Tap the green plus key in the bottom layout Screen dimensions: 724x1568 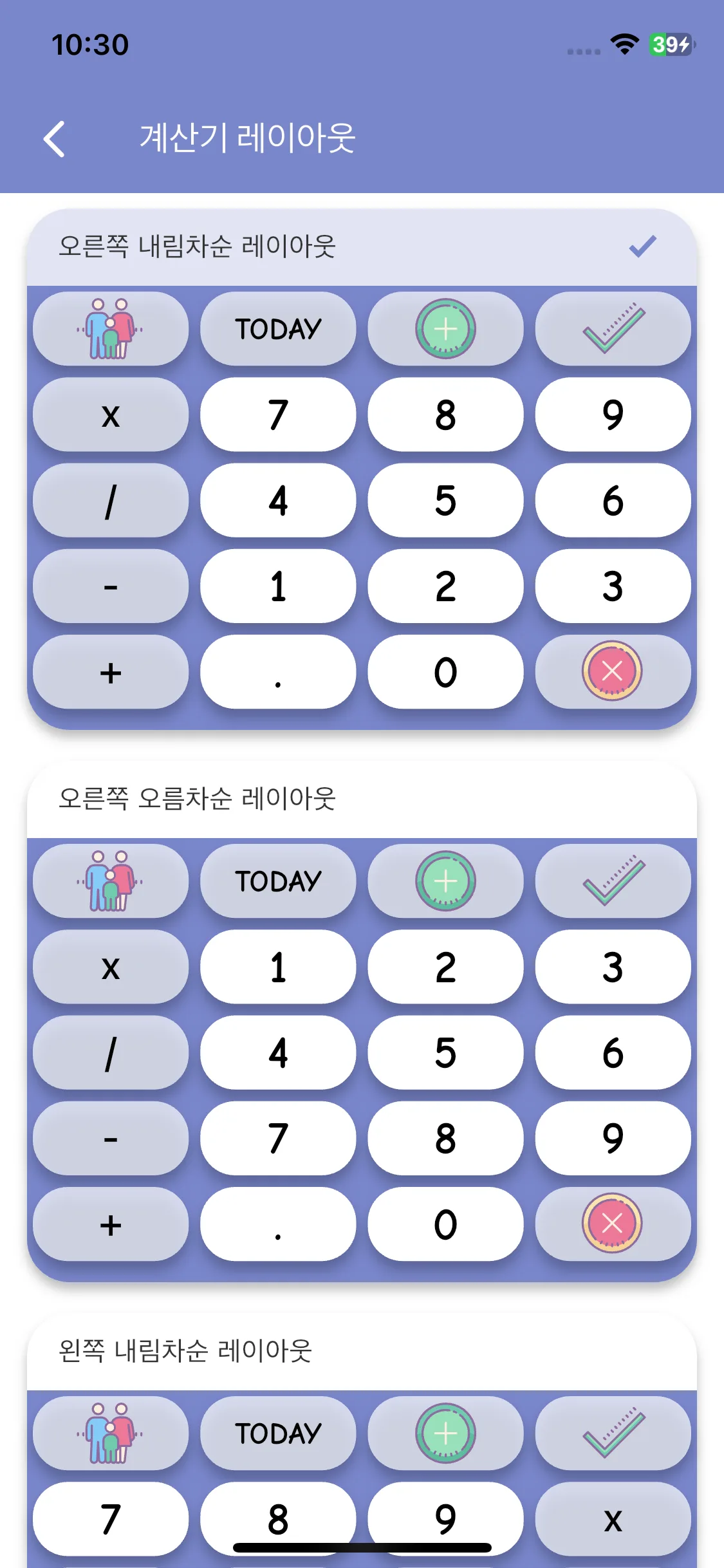click(x=445, y=1432)
